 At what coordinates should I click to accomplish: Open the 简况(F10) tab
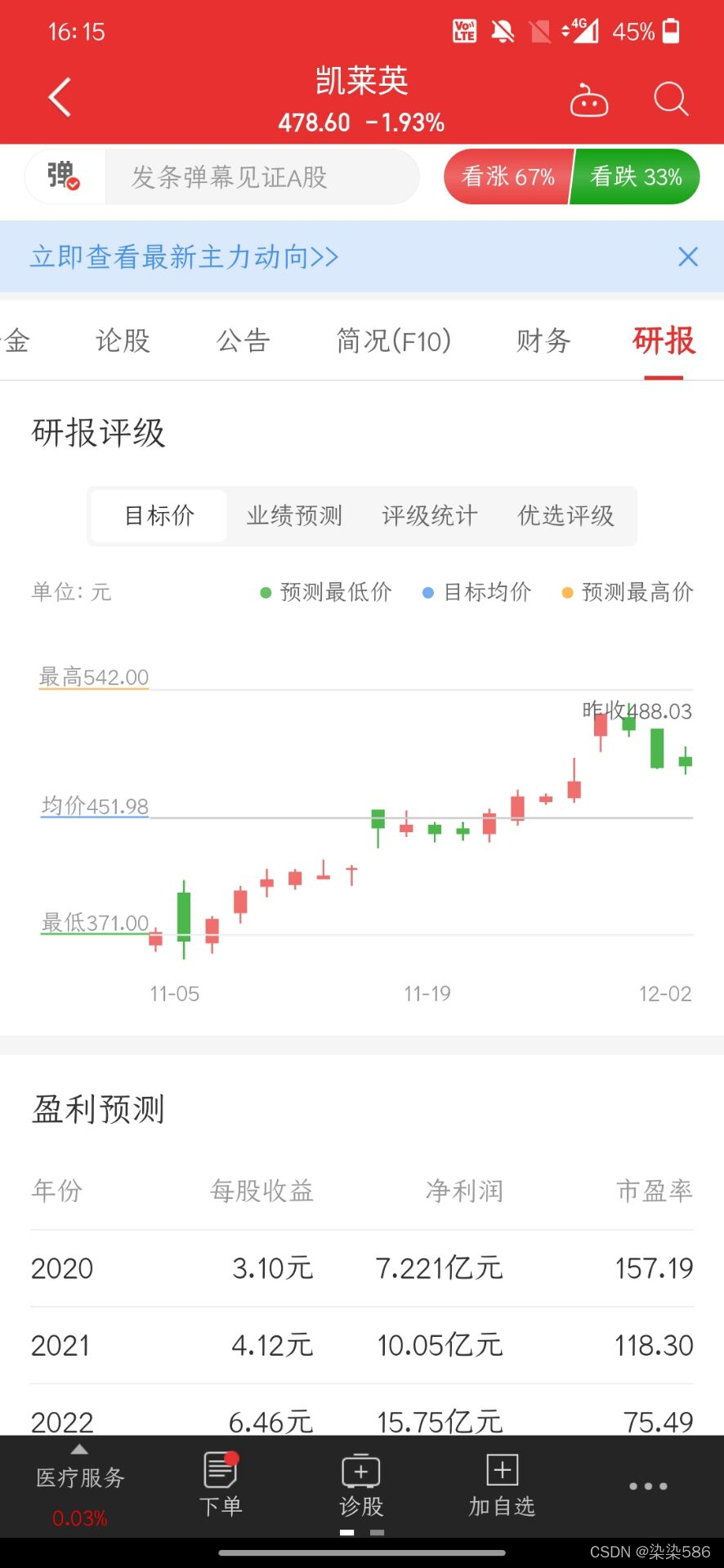393,341
